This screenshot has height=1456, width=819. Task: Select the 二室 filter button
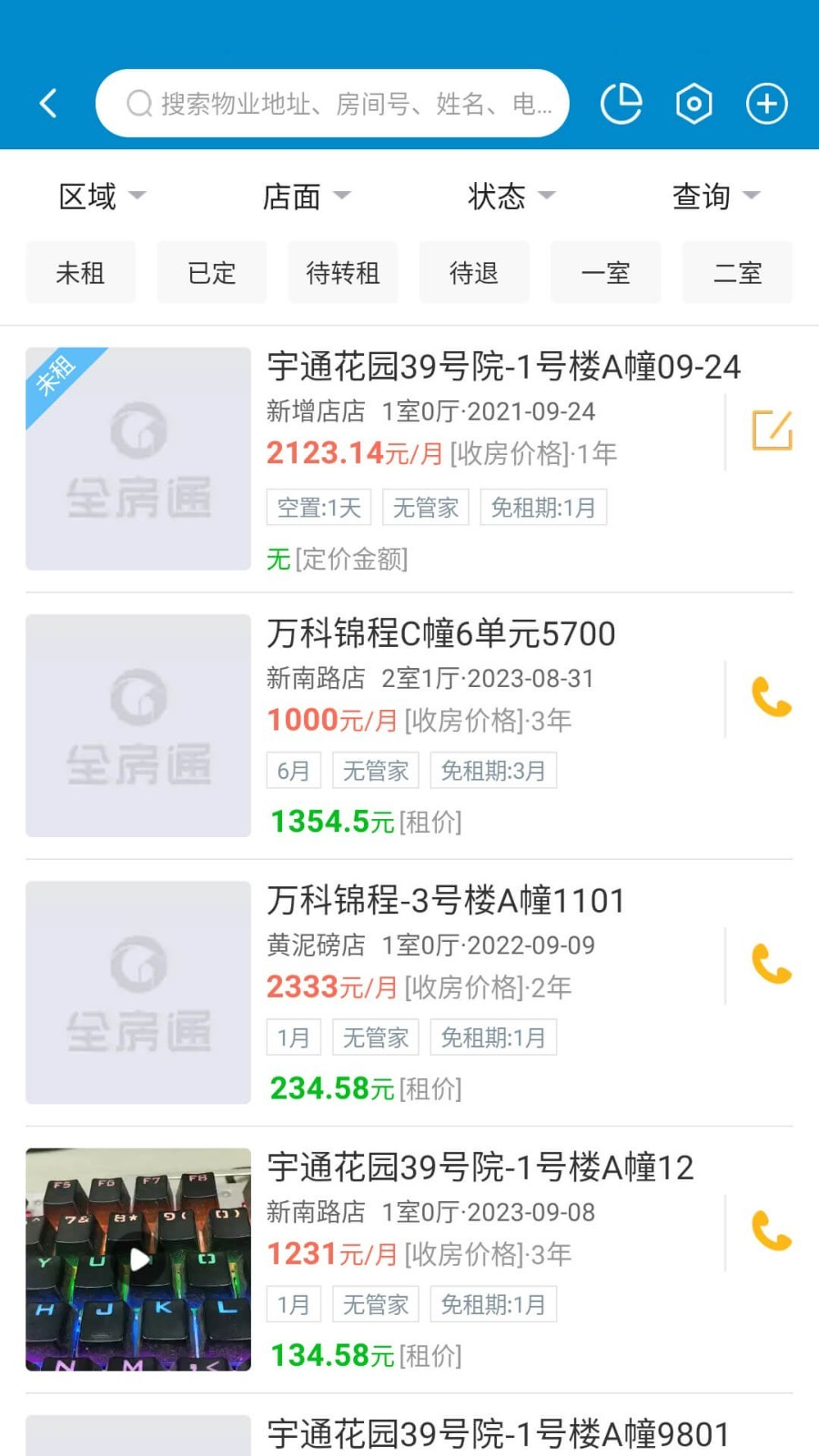click(x=737, y=272)
